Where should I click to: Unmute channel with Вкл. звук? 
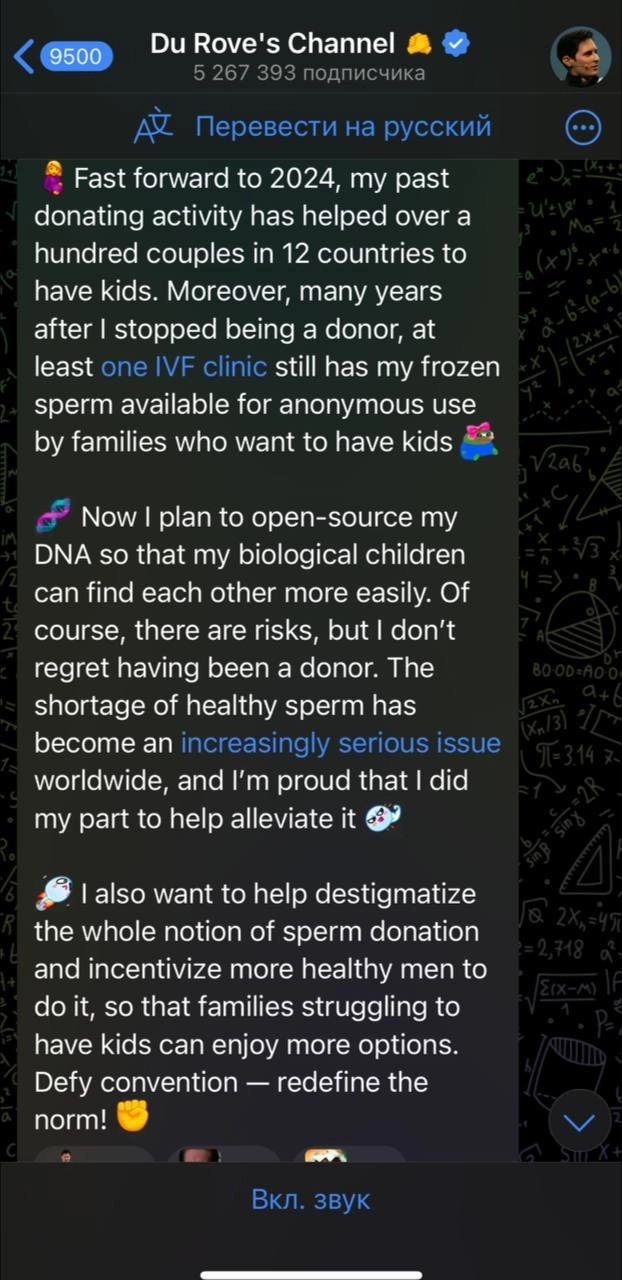pos(311,1200)
